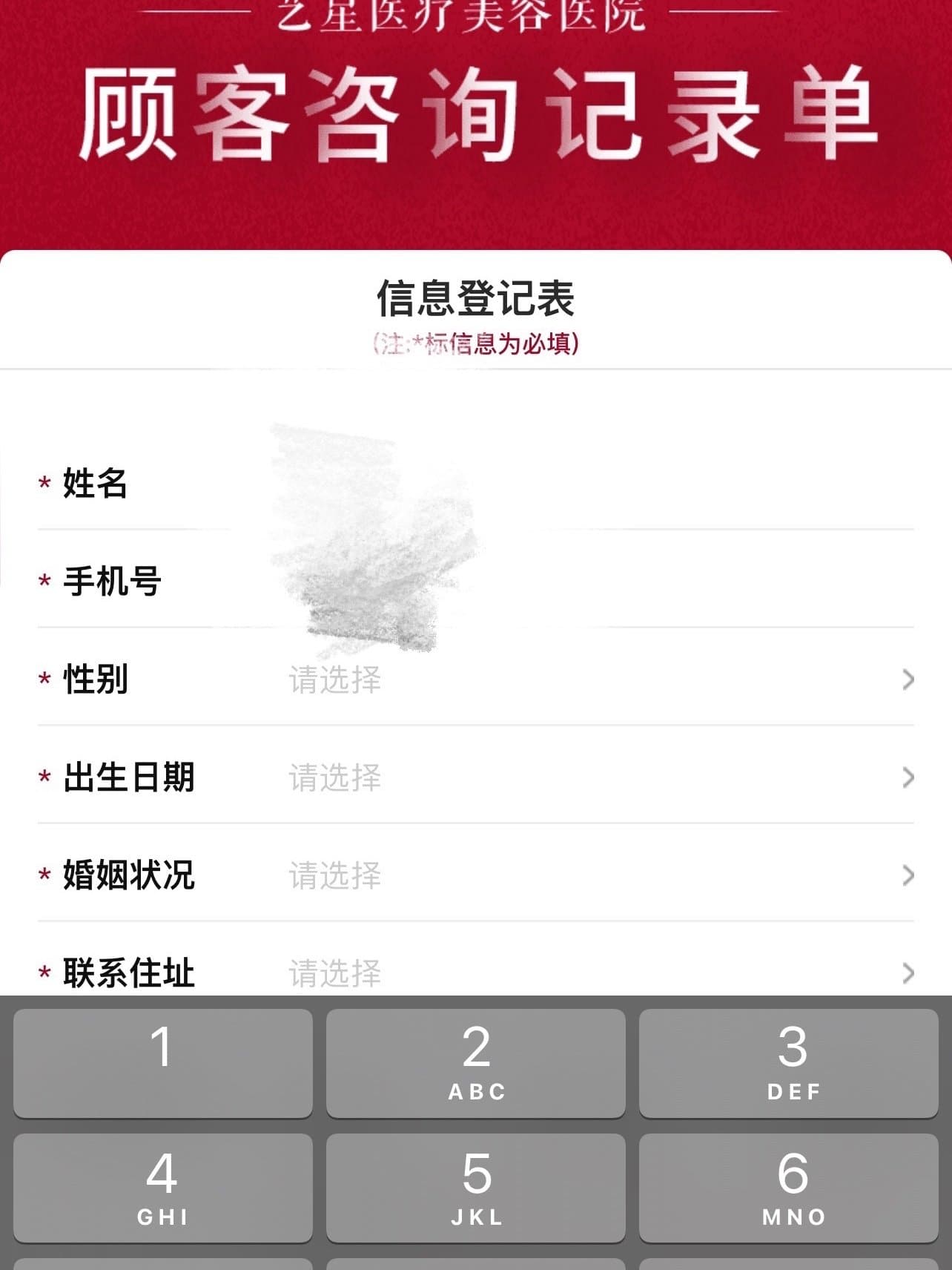This screenshot has height=1270, width=952.
Task: Open the 联系住址 address selector
Action: [593, 973]
